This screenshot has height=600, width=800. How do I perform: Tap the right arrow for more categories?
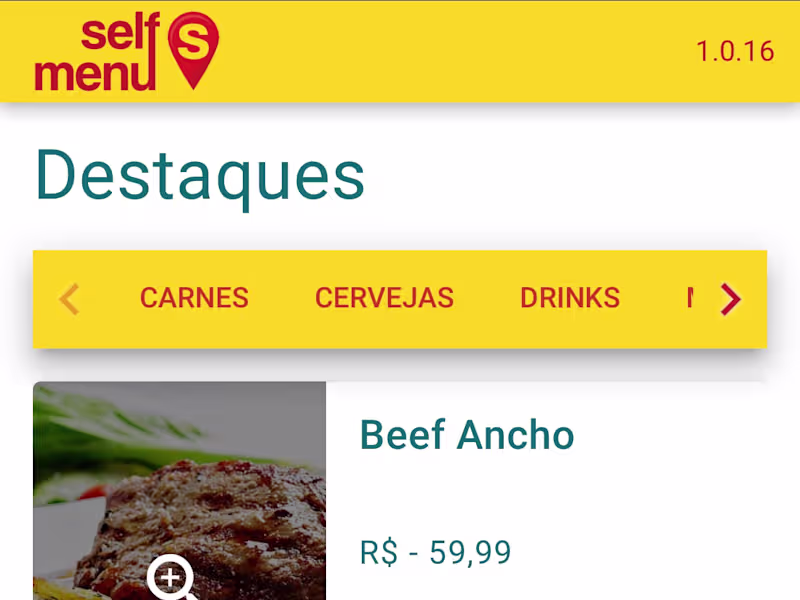(x=731, y=299)
